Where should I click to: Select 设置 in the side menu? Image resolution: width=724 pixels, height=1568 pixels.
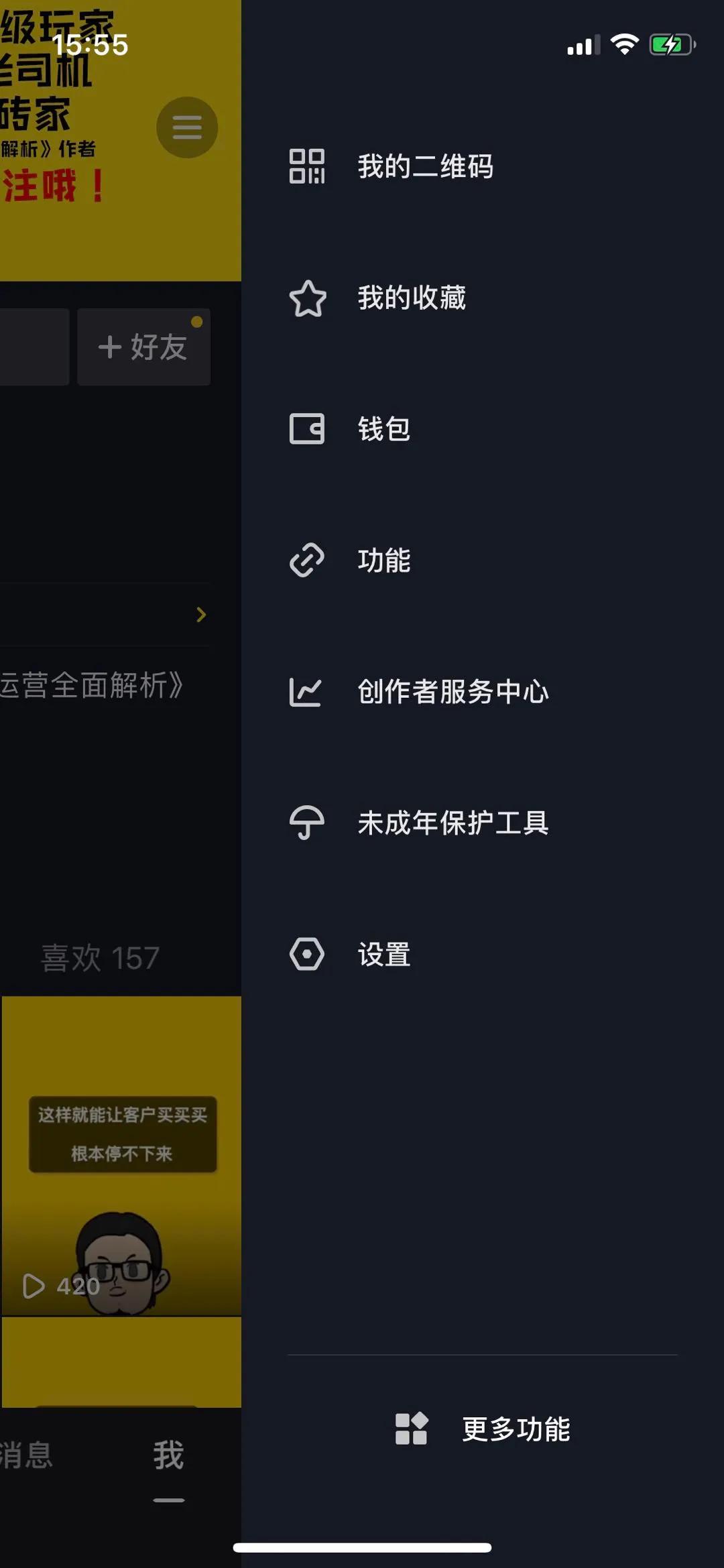pos(384,955)
